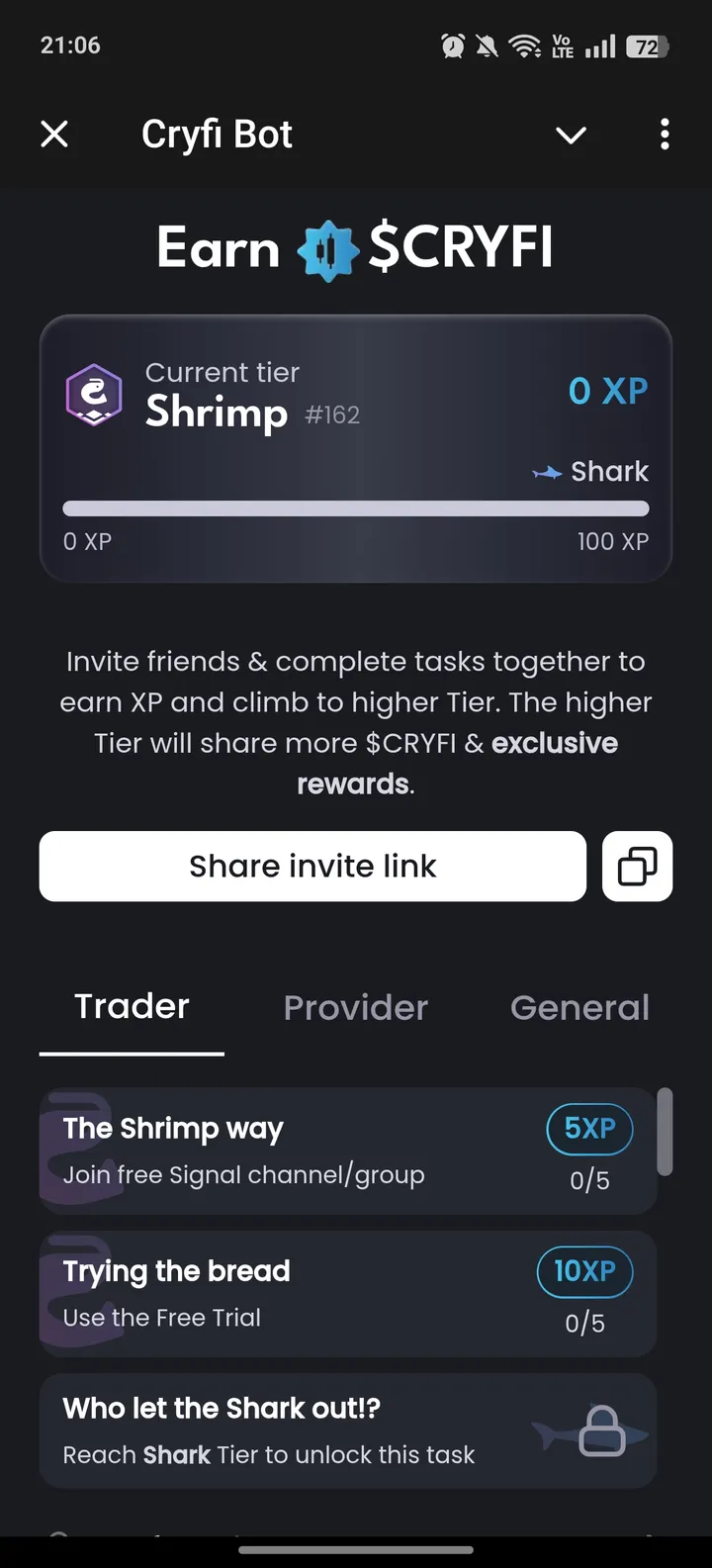Tap the 10XP reward badge

[584, 1272]
